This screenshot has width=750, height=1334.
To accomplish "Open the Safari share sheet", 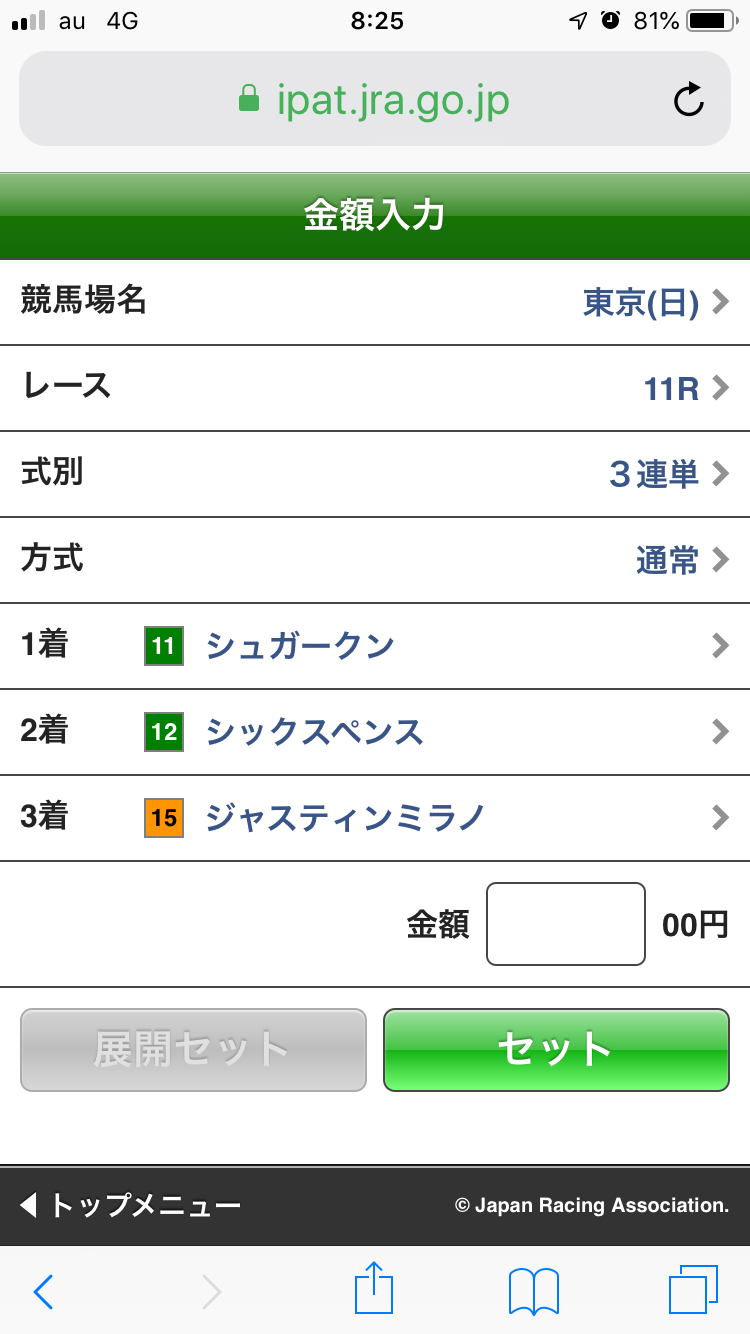I will 375,1290.
